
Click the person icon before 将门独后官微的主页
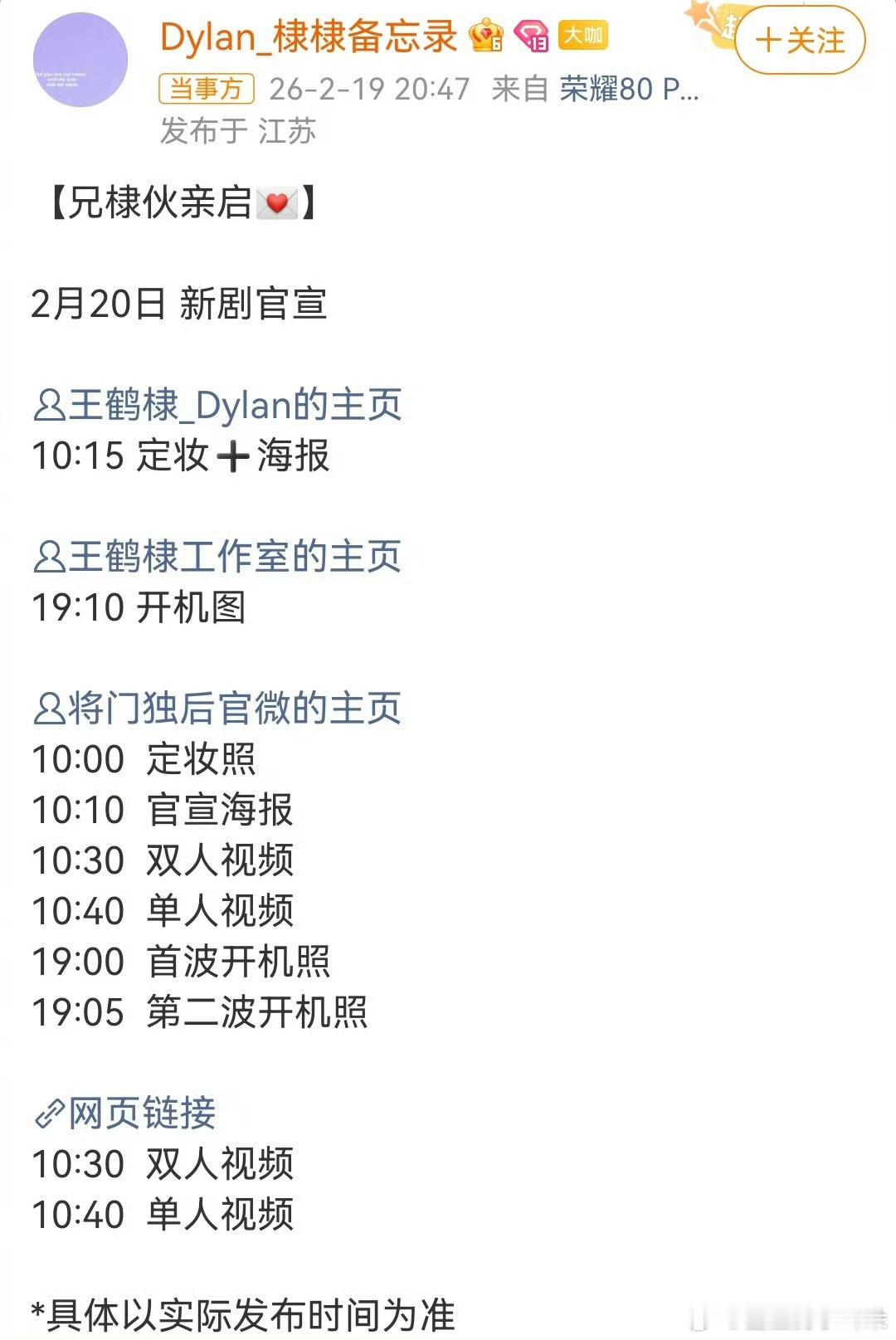point(47,708)
